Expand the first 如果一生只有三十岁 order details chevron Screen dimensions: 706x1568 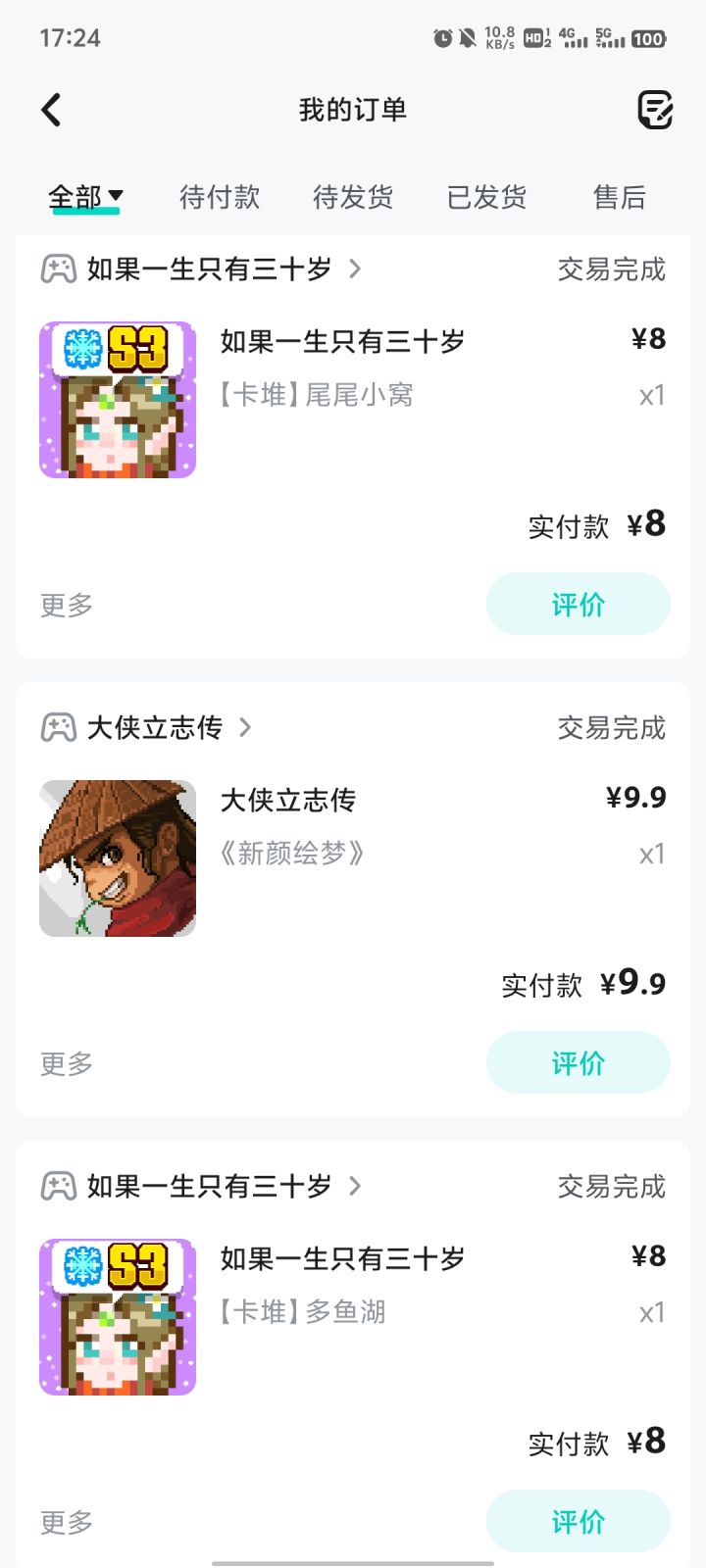point(356,268)
